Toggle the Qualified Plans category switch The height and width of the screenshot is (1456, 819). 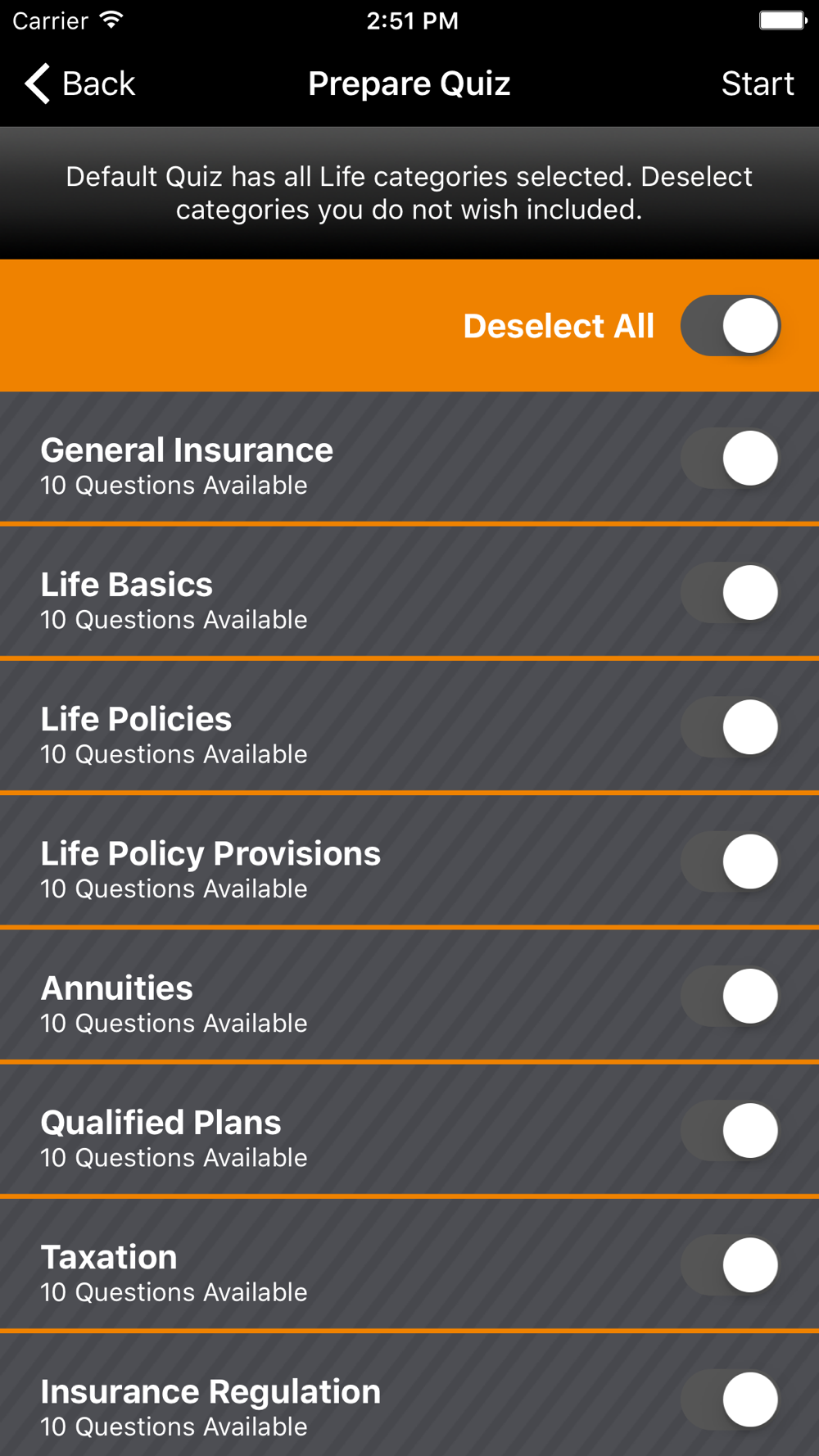pyautogui.click(x=731, y=1130)
